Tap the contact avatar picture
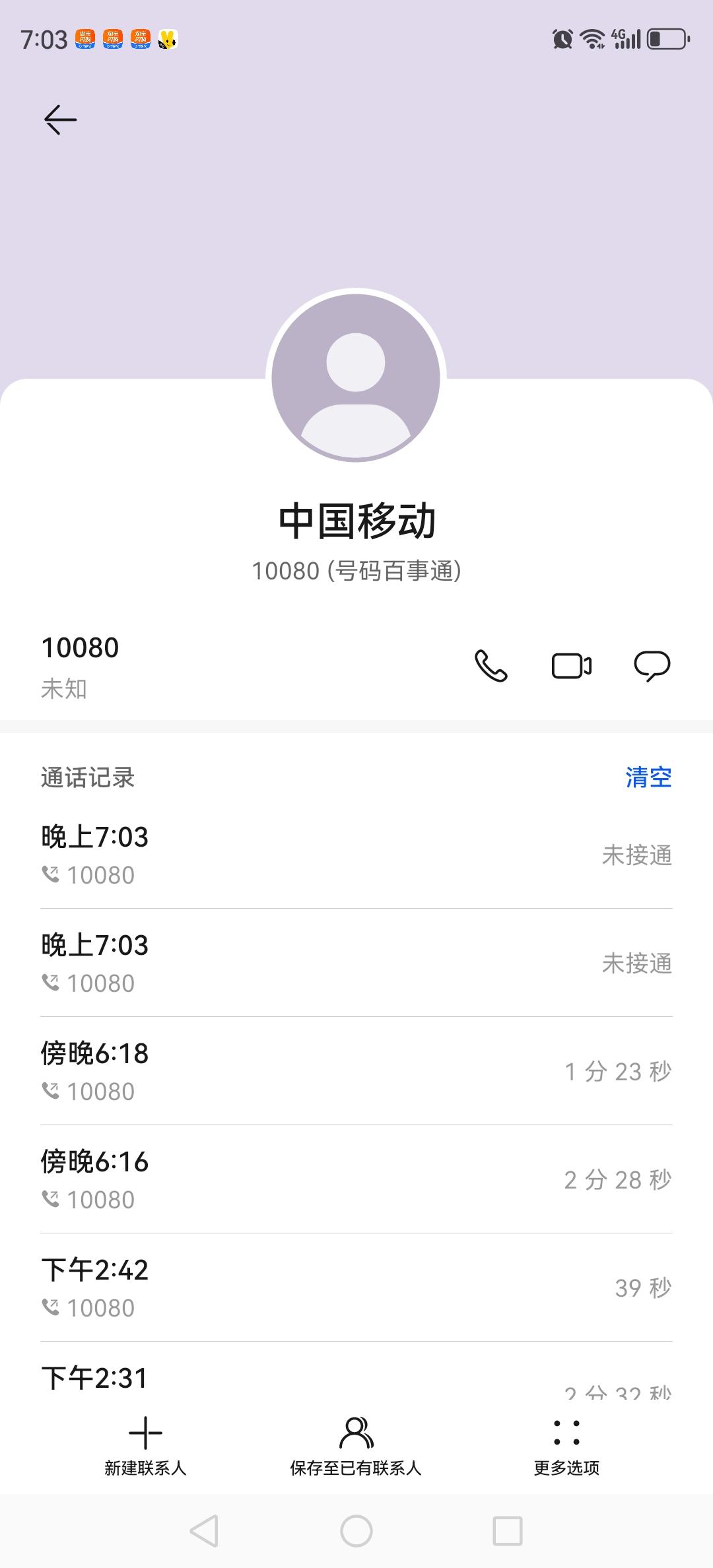 356,377
